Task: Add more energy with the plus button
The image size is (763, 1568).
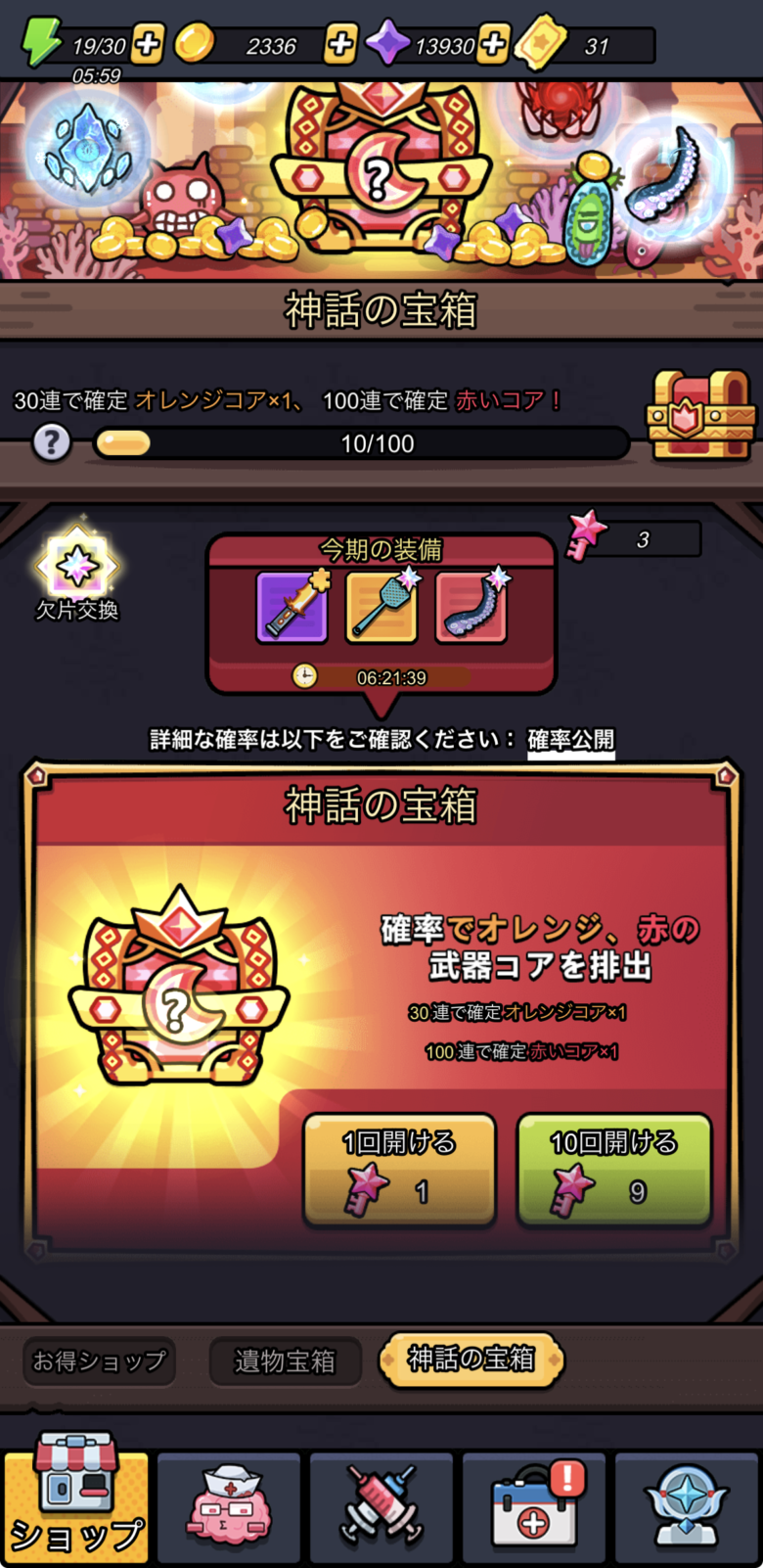Action: [x=147, y=45]
